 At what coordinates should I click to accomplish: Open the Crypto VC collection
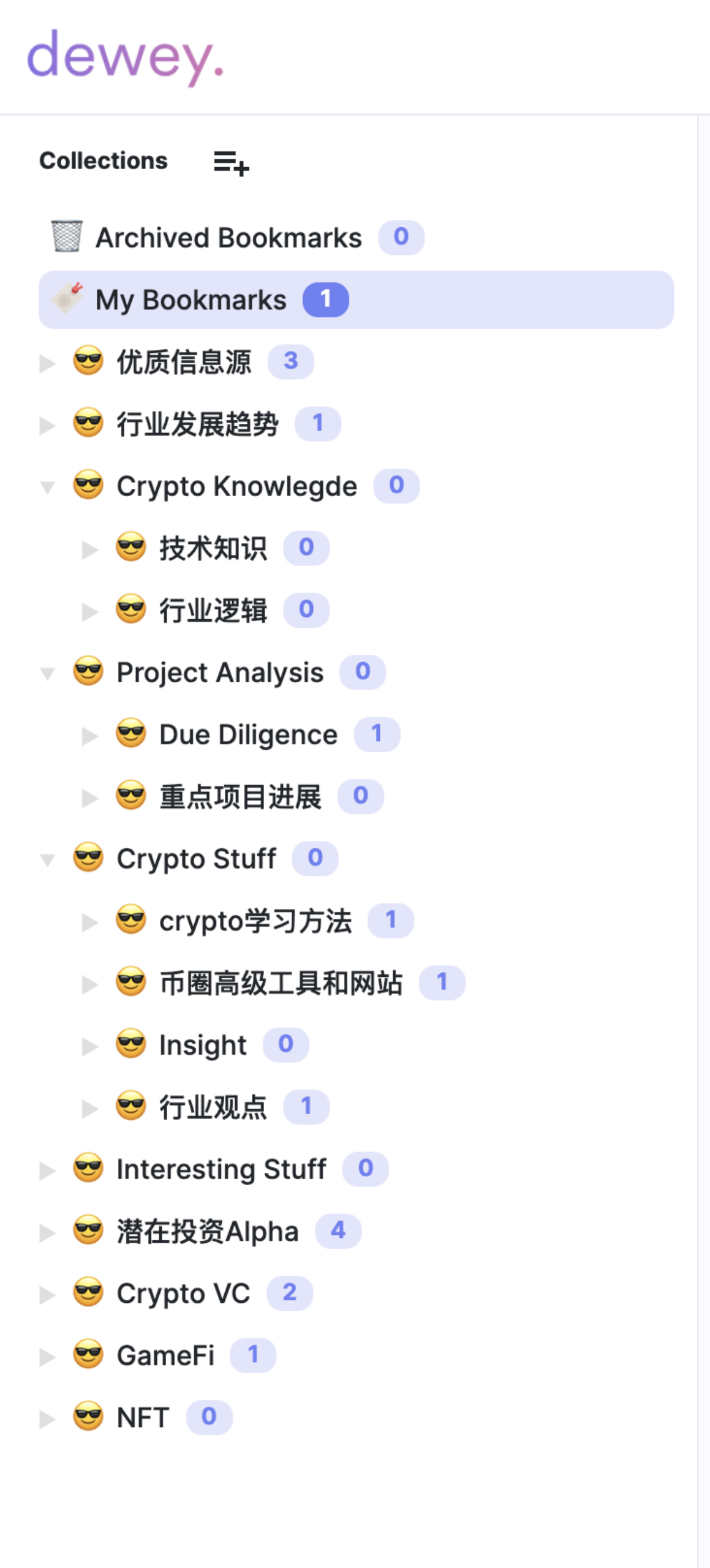(x=183, y=1294)
